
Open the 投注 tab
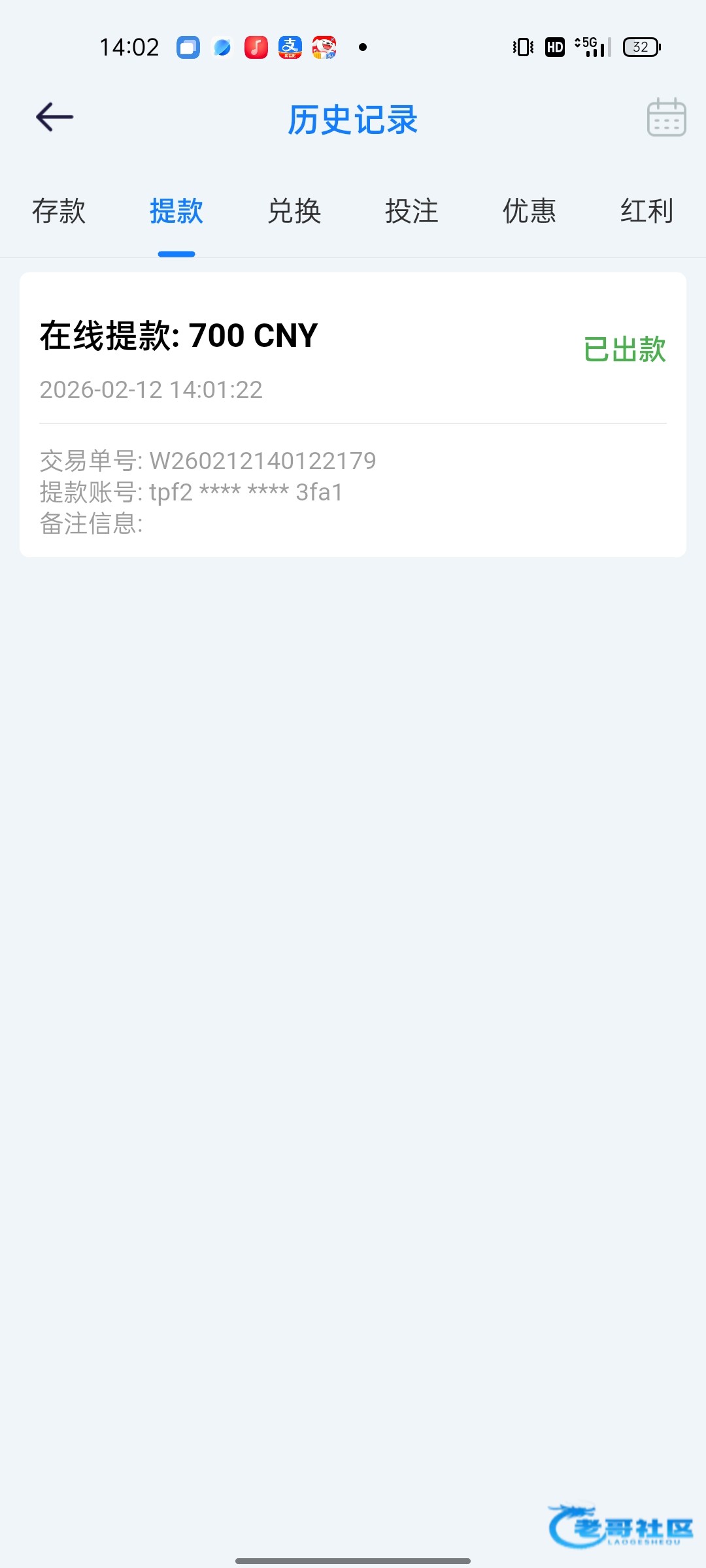(412, 211)
